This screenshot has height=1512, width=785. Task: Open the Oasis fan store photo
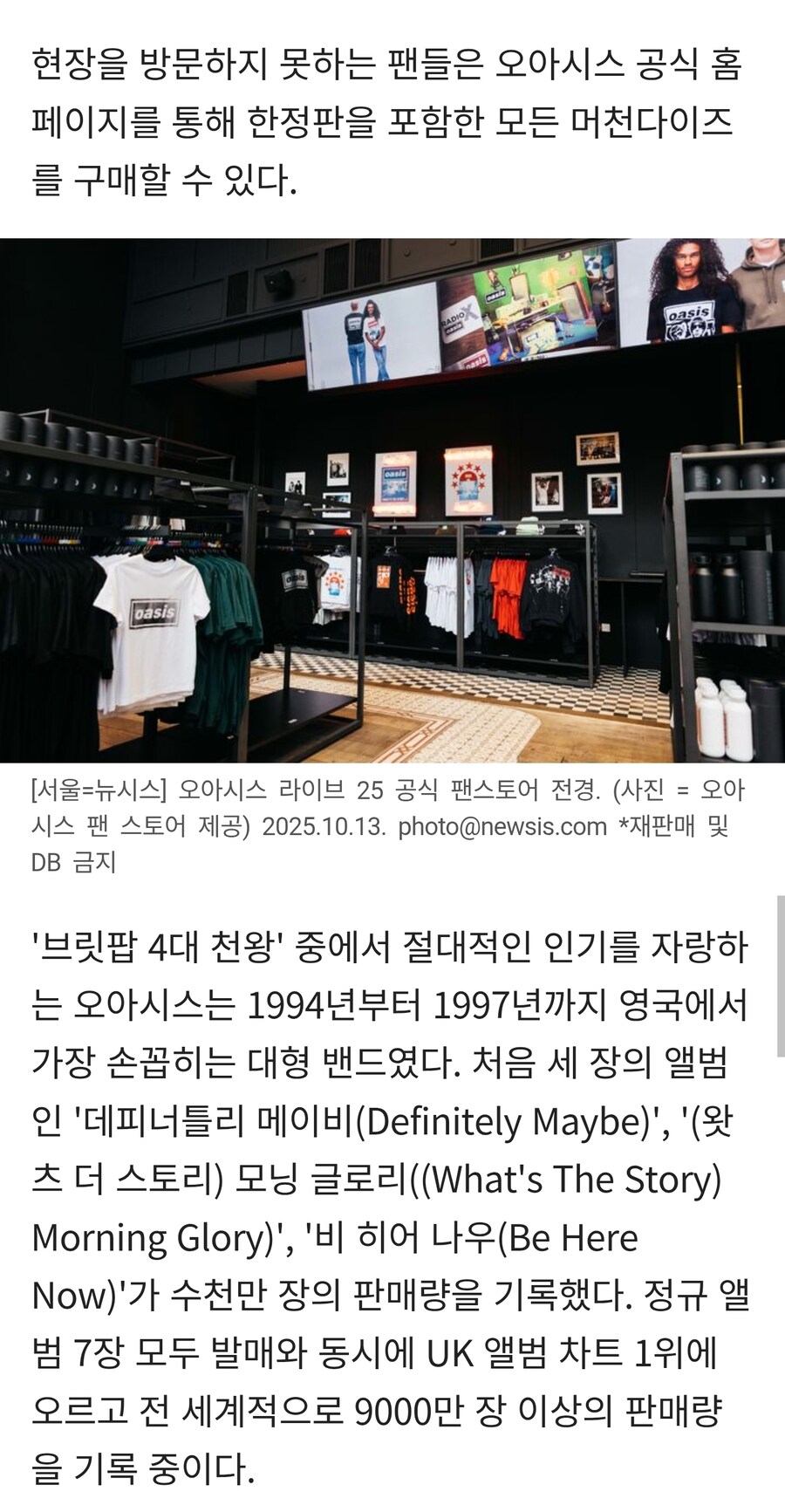tap(392, 500)
